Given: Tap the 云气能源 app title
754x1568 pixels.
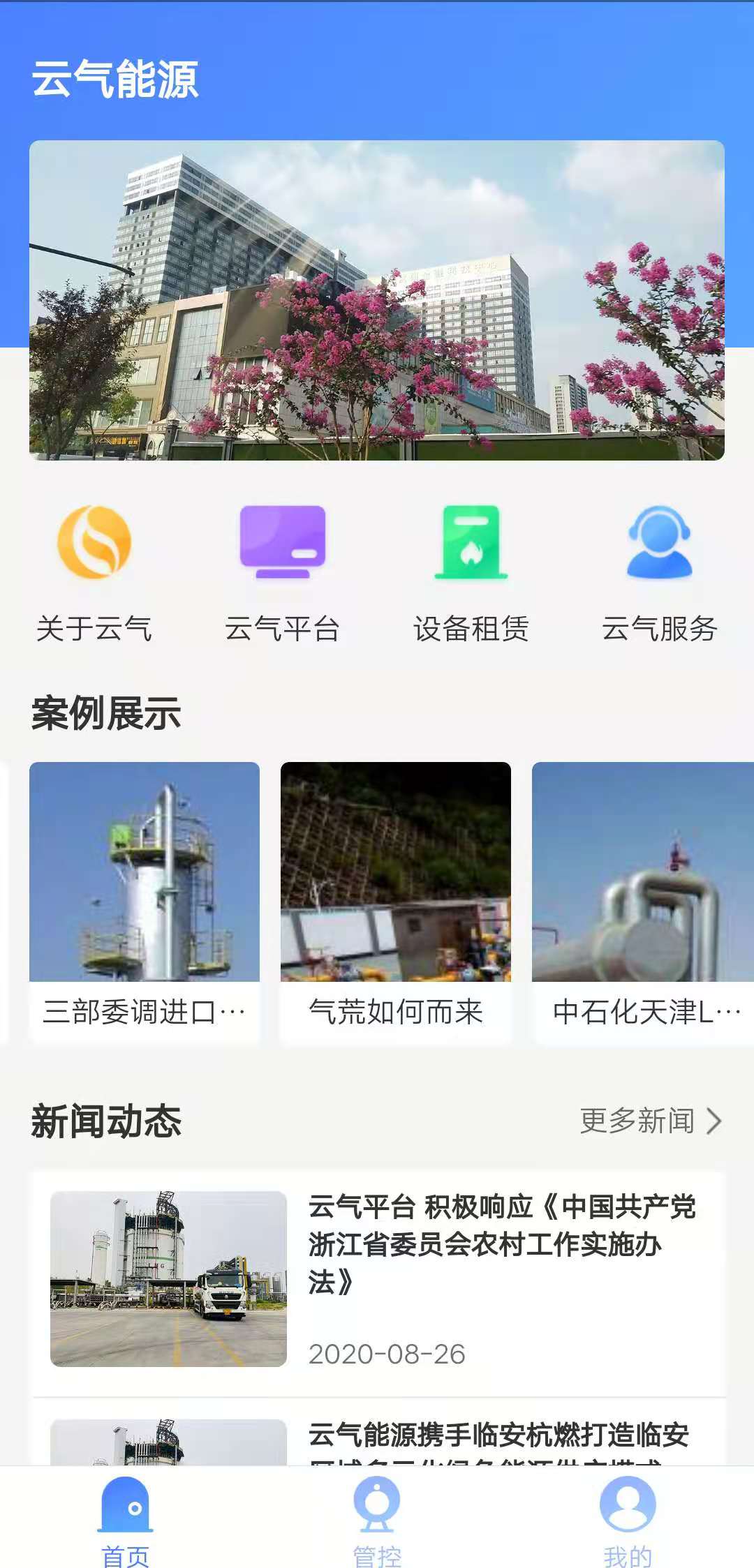Looking at the screenshot, I should tap(114, 80).
